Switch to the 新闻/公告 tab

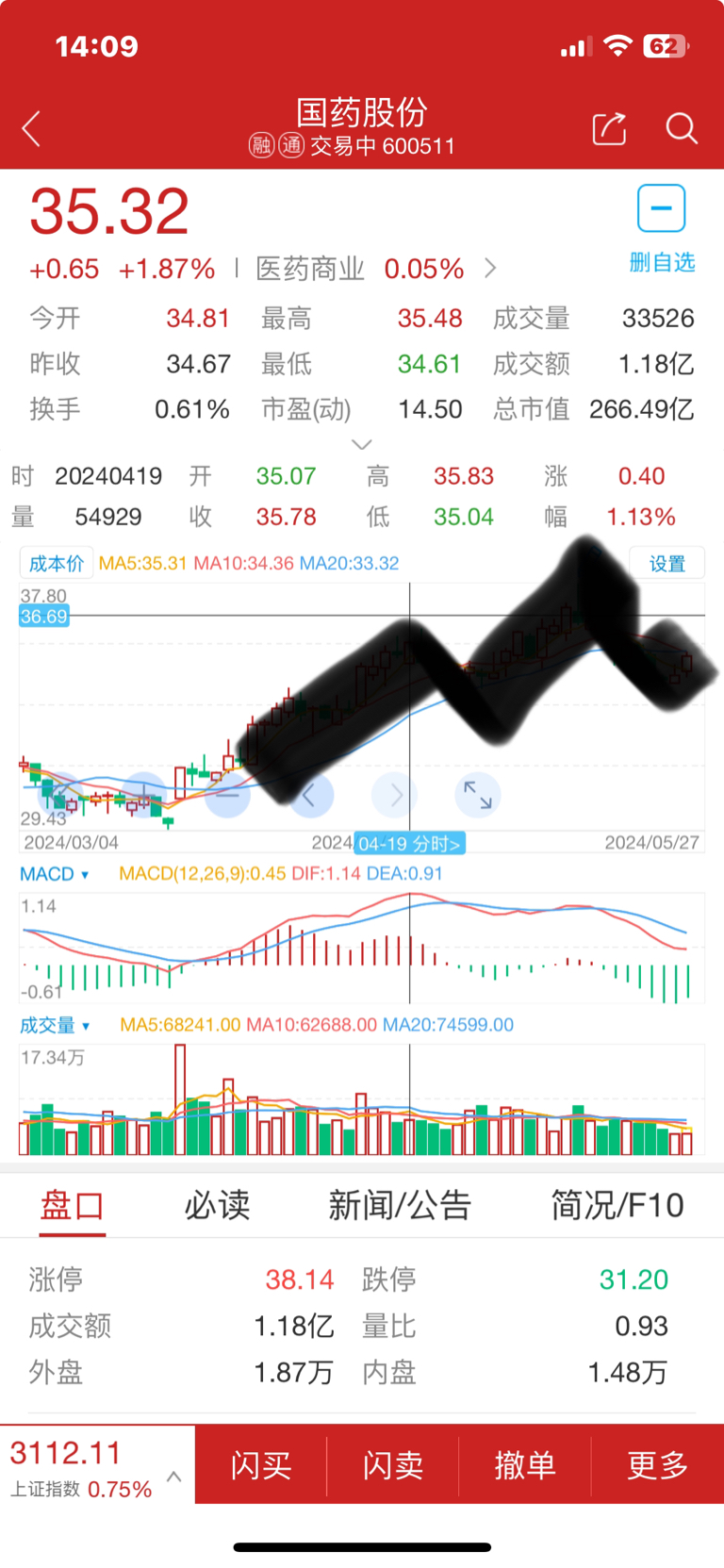pos(400,1205)
